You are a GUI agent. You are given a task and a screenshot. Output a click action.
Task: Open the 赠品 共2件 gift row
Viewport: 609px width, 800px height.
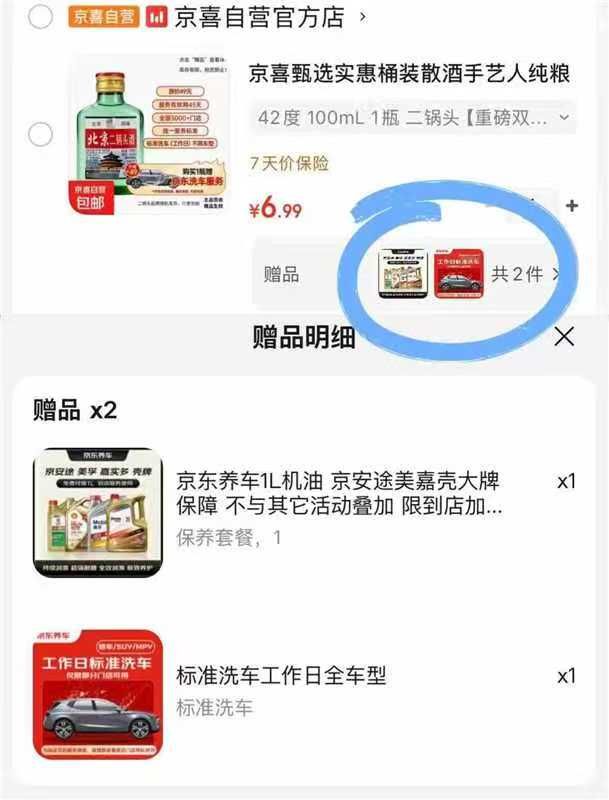pos(411,274)
